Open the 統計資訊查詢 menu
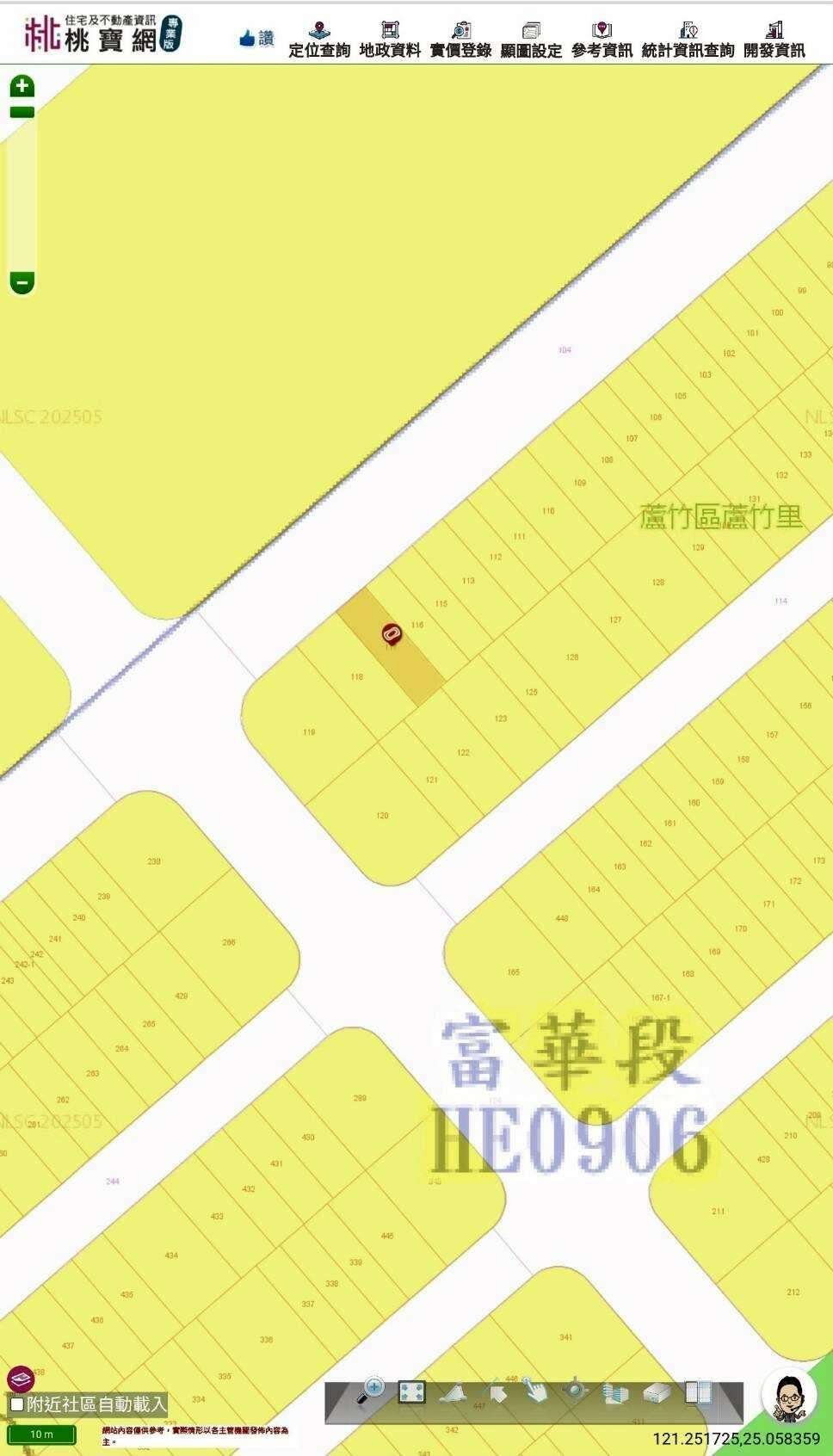Screen dimensions: 833x1456 (x=688, y=40)
